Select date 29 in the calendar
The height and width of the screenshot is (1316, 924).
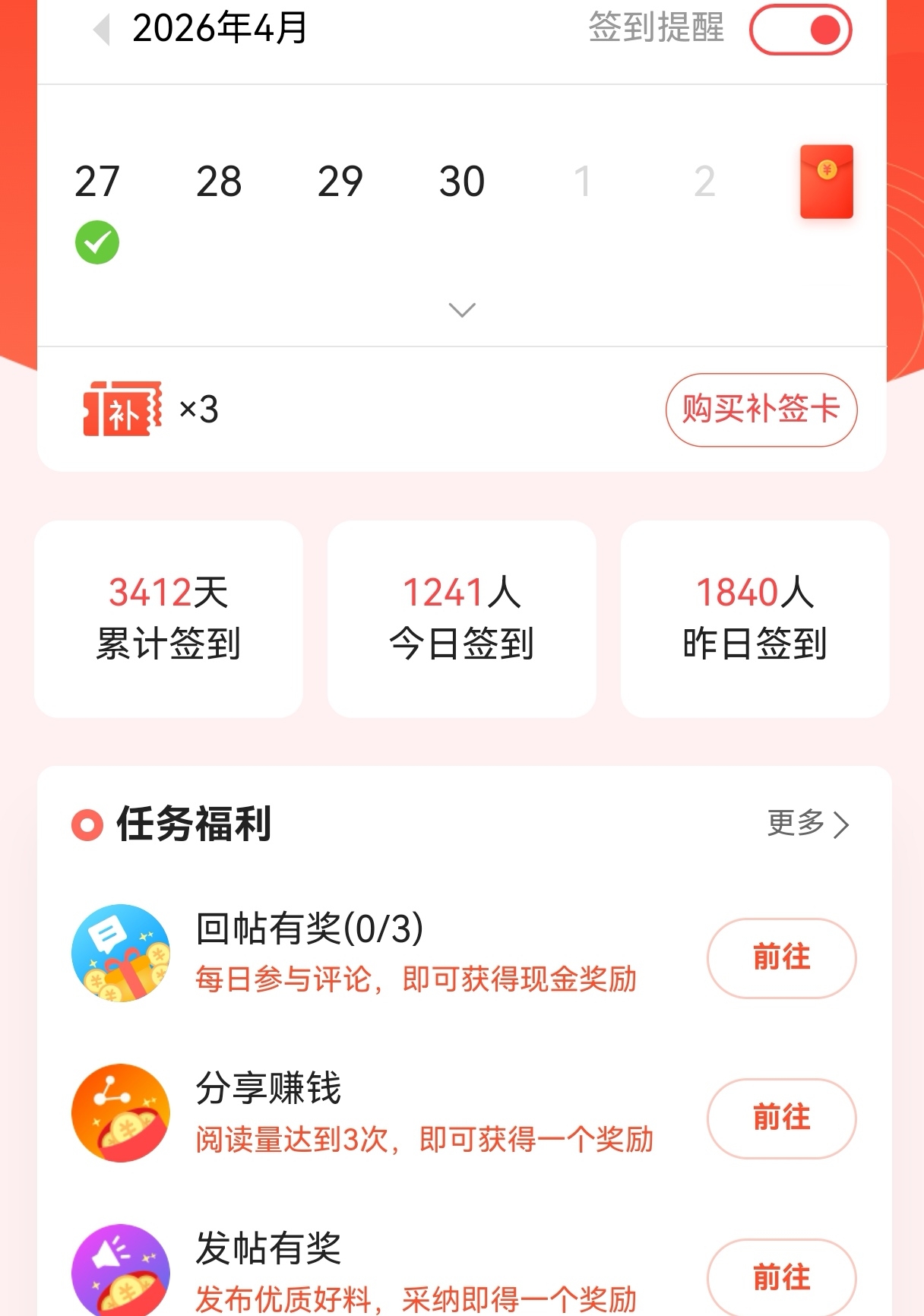340,182
